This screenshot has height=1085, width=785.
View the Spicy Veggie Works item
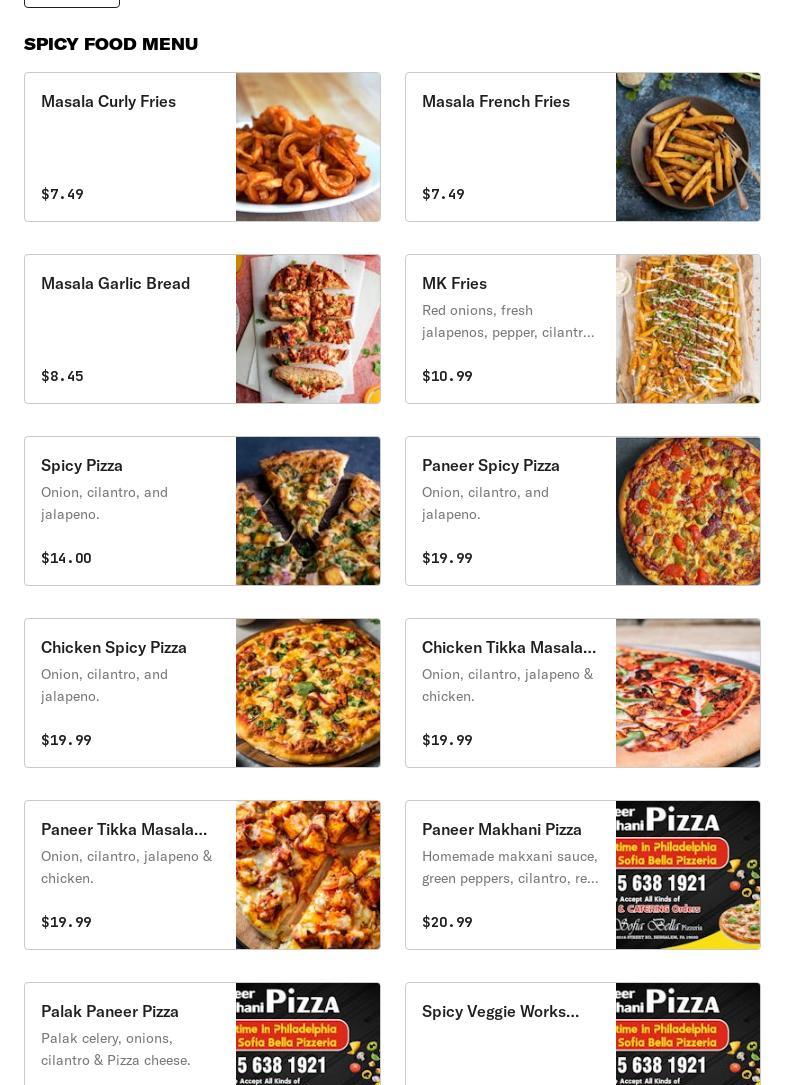[x=582, y=1035]
